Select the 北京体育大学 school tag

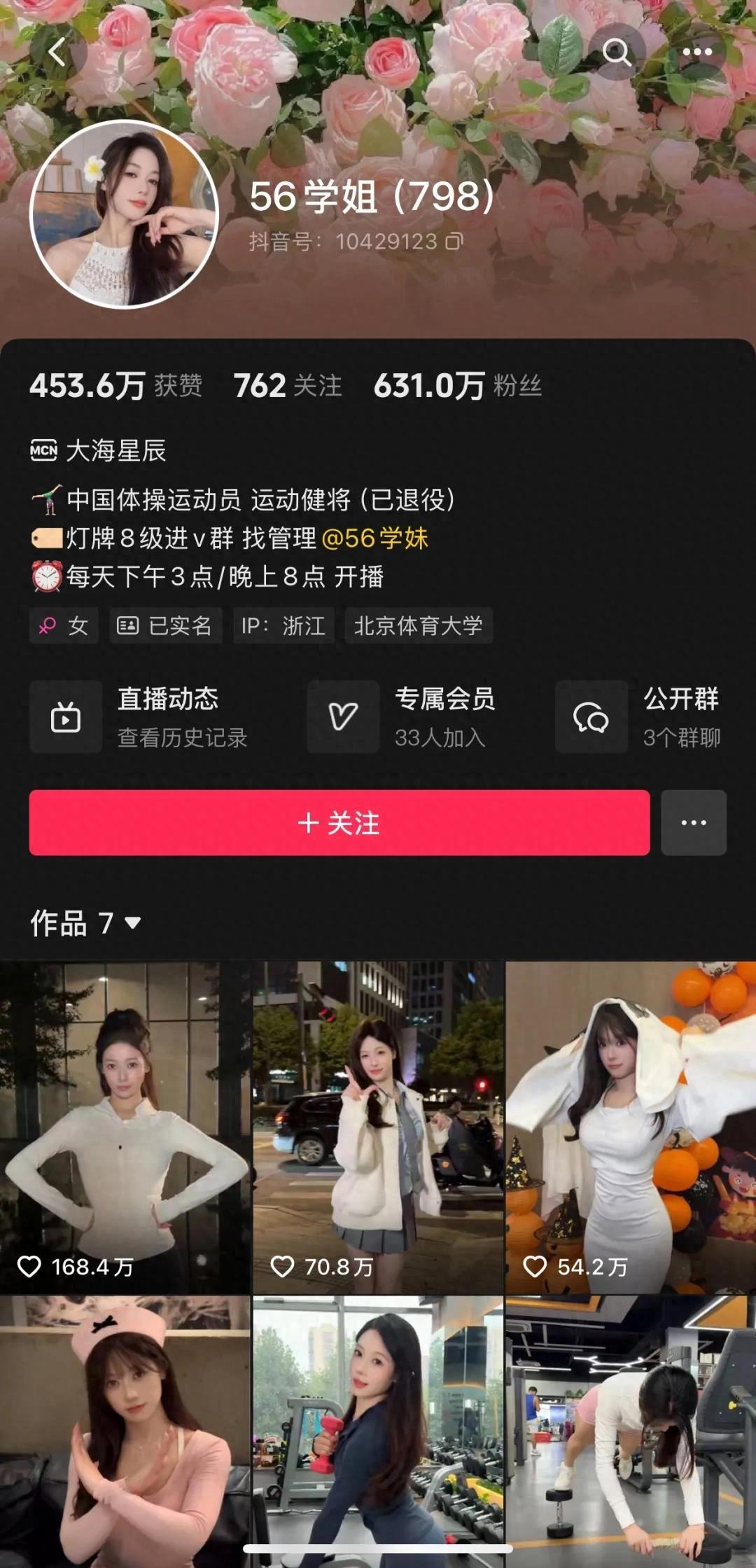tap(418, 625)
